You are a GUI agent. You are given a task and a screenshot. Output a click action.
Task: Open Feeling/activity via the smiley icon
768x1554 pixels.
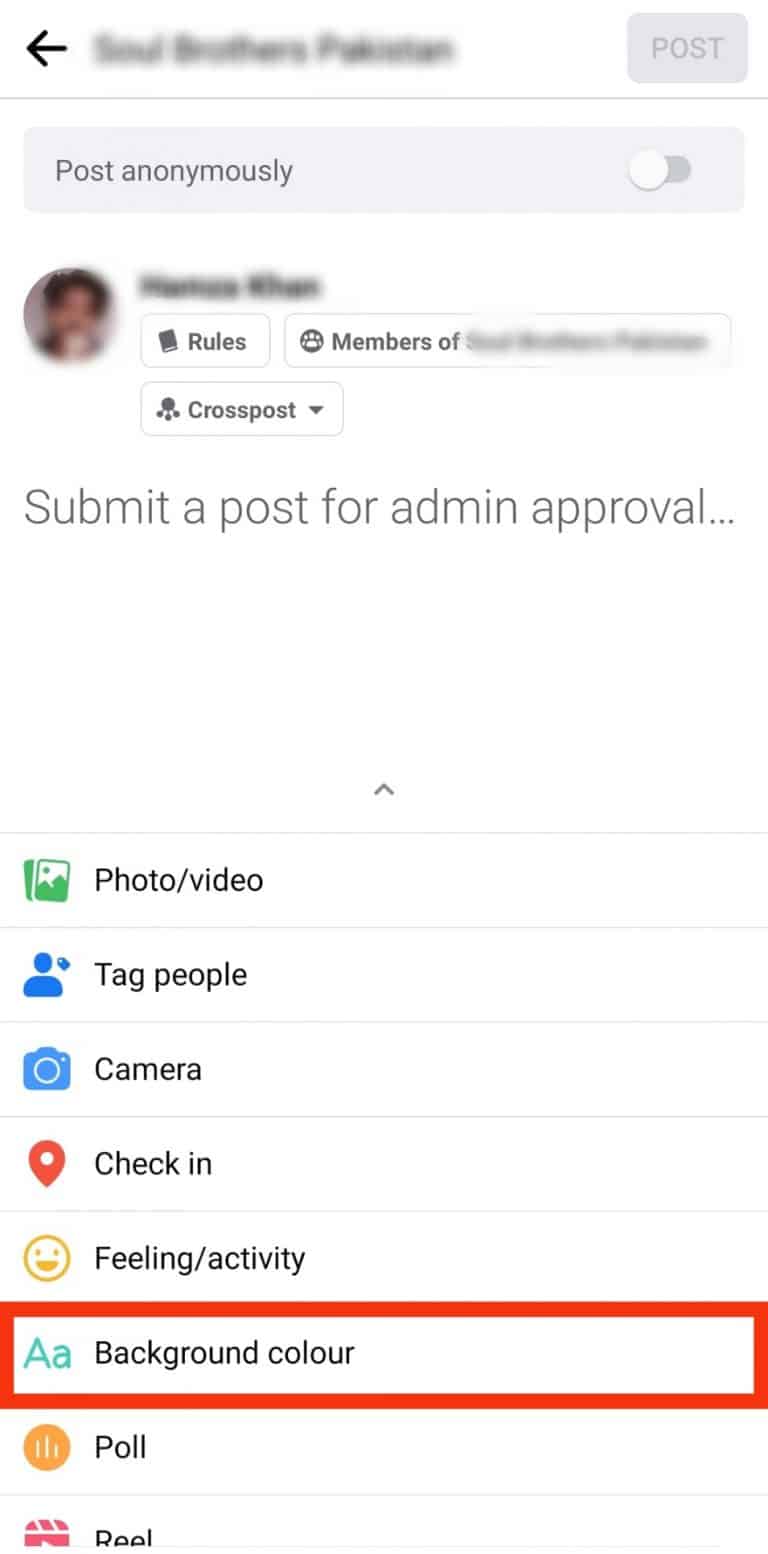(x=45, y=1258)
